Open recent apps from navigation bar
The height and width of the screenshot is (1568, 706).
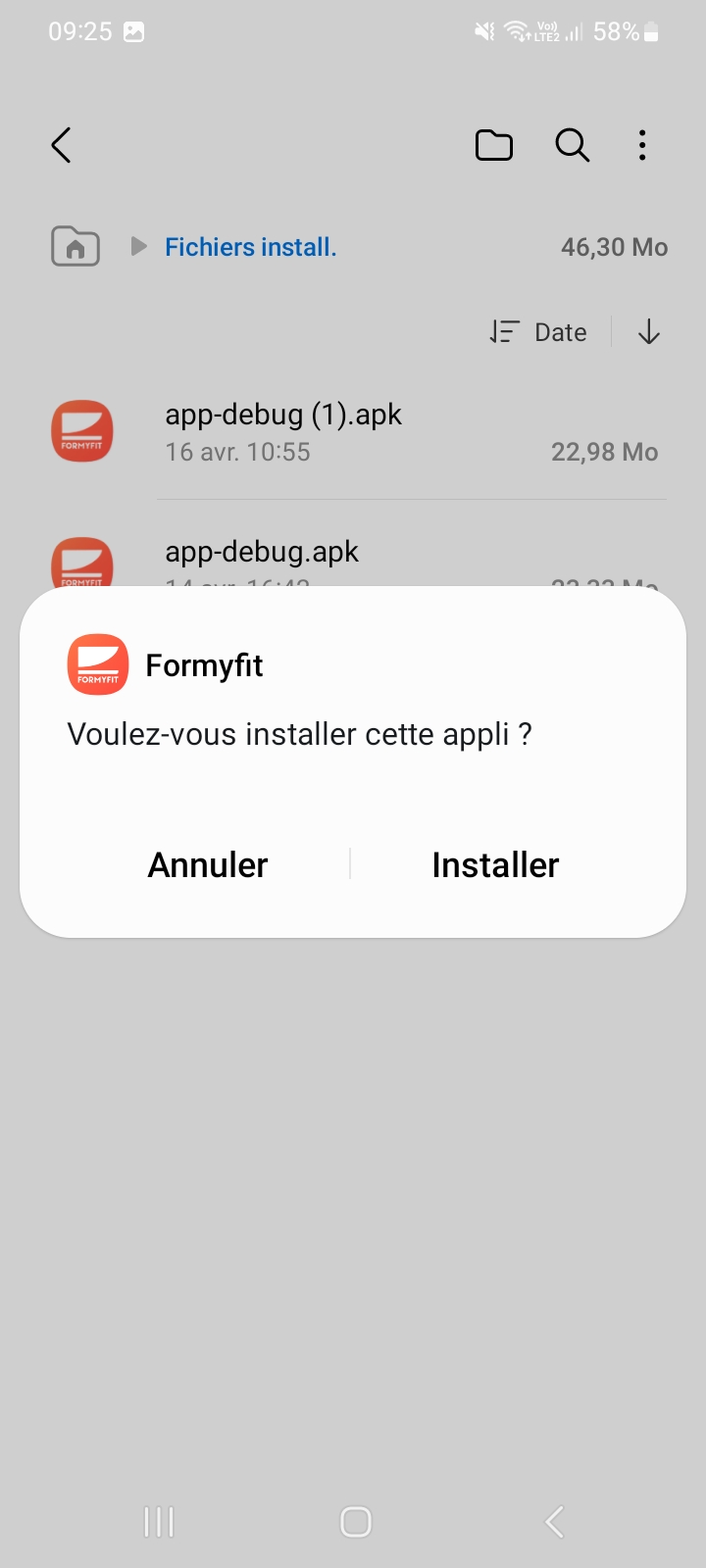(159, 1522)
